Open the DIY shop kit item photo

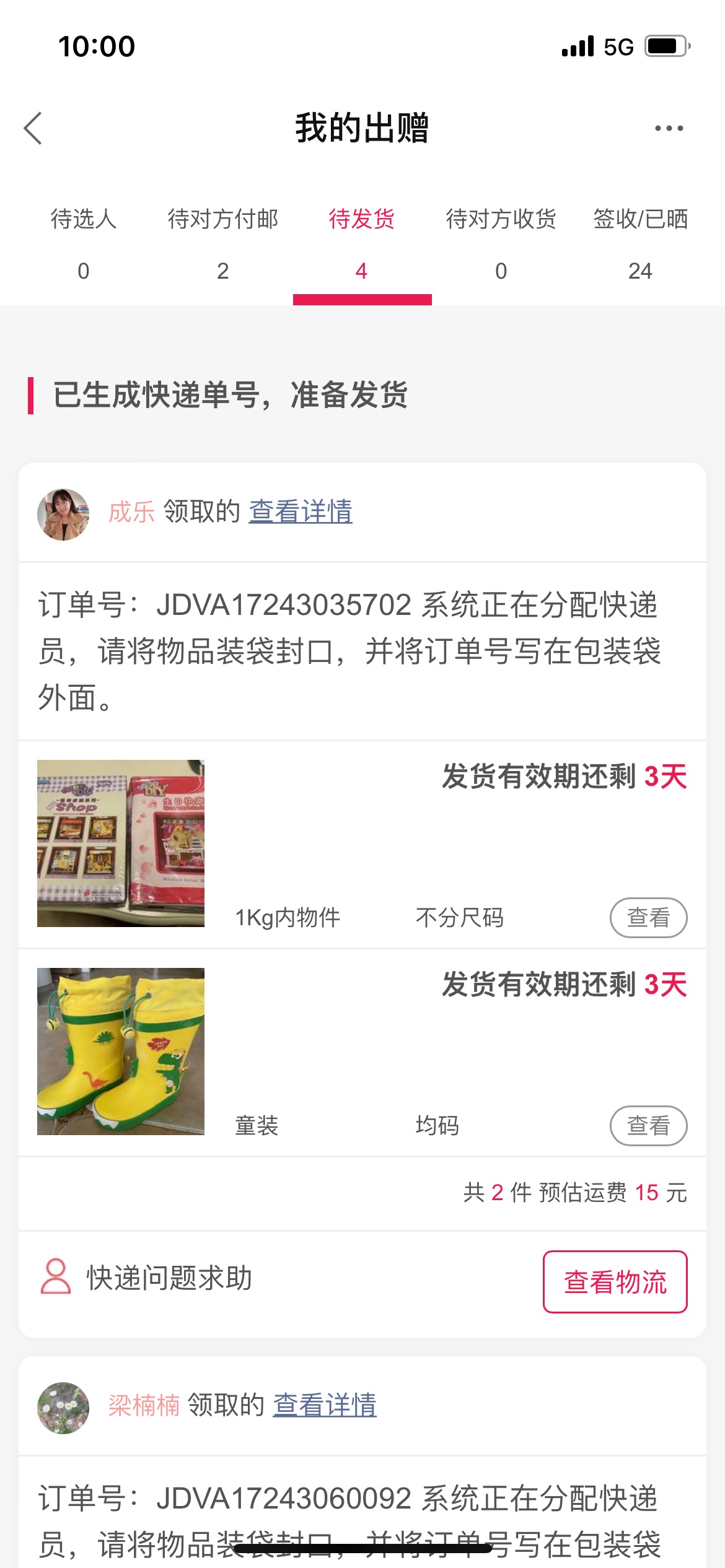pos(121,843)
